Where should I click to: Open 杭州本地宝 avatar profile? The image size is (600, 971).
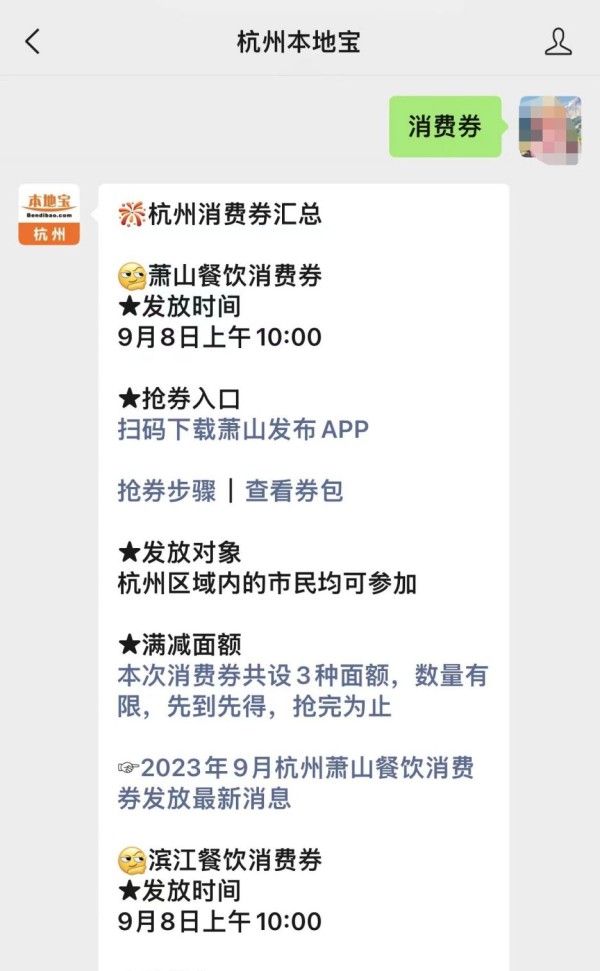point(49,215)
